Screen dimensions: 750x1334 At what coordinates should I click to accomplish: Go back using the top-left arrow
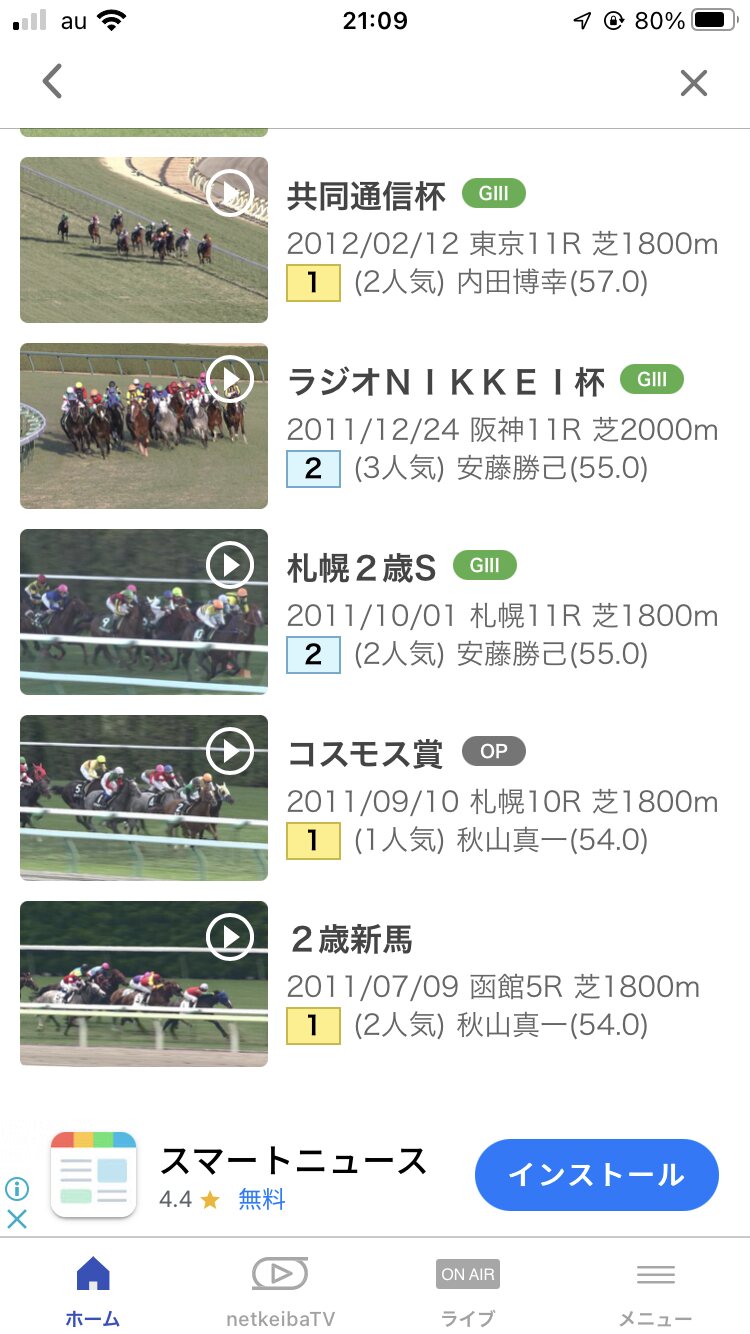click(x=53, y=82)
